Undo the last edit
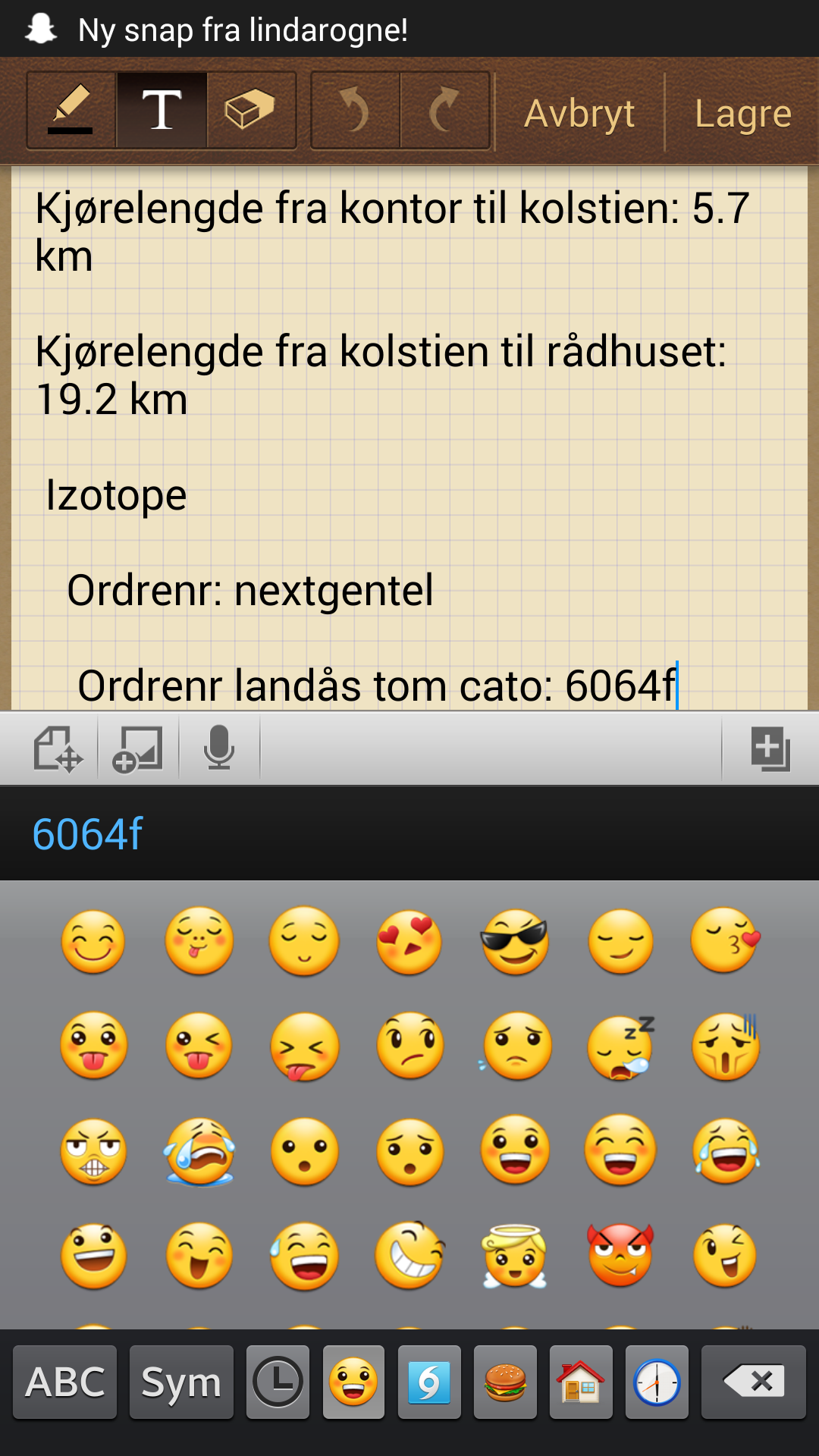Image resolution: width=819 pixels, height=1456 pixels. click(355, 111)
